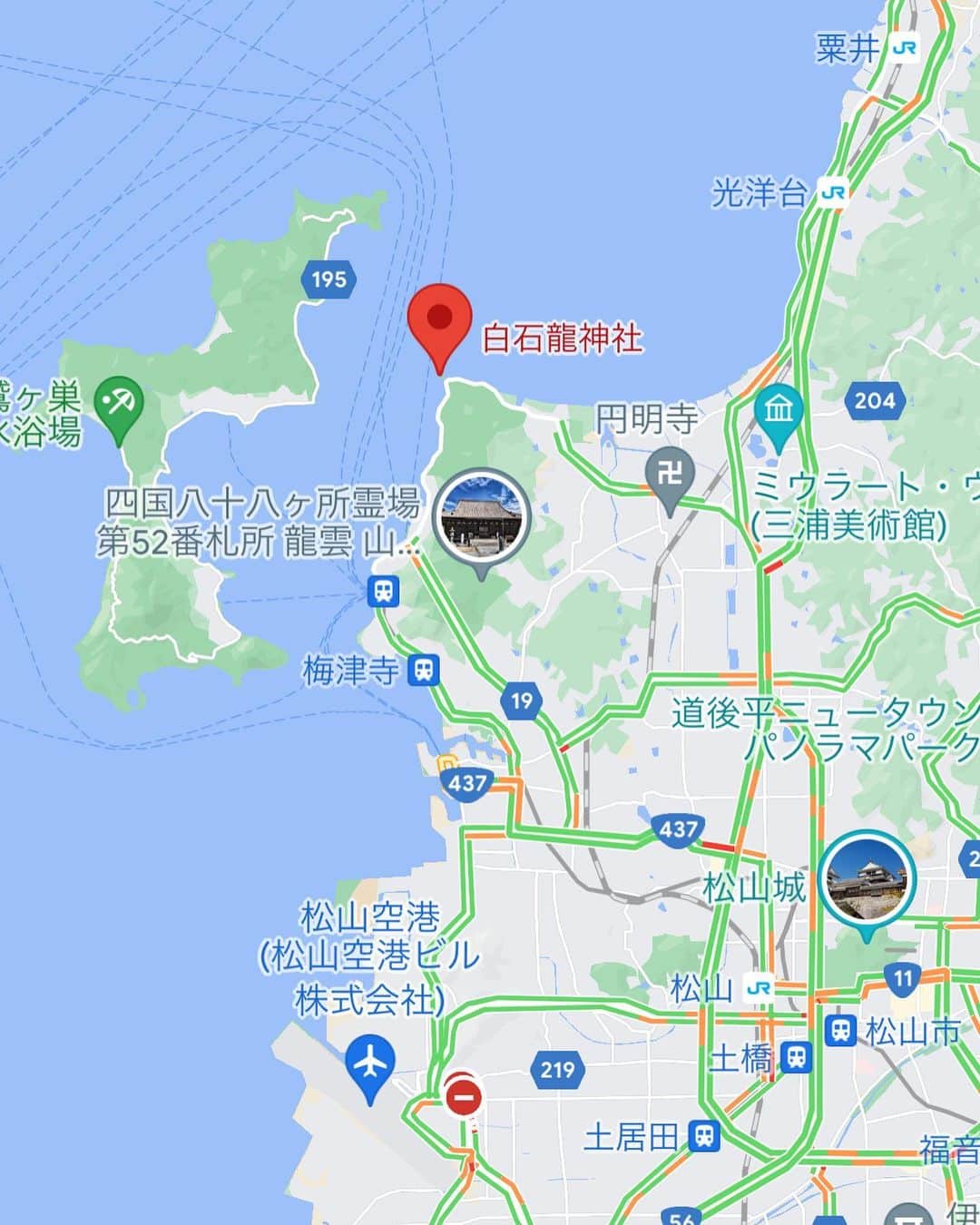Image resolution: width=980 pixels, height=1225 pixels.
Task: Select the 土居田 station marker
Action: 703,1136
